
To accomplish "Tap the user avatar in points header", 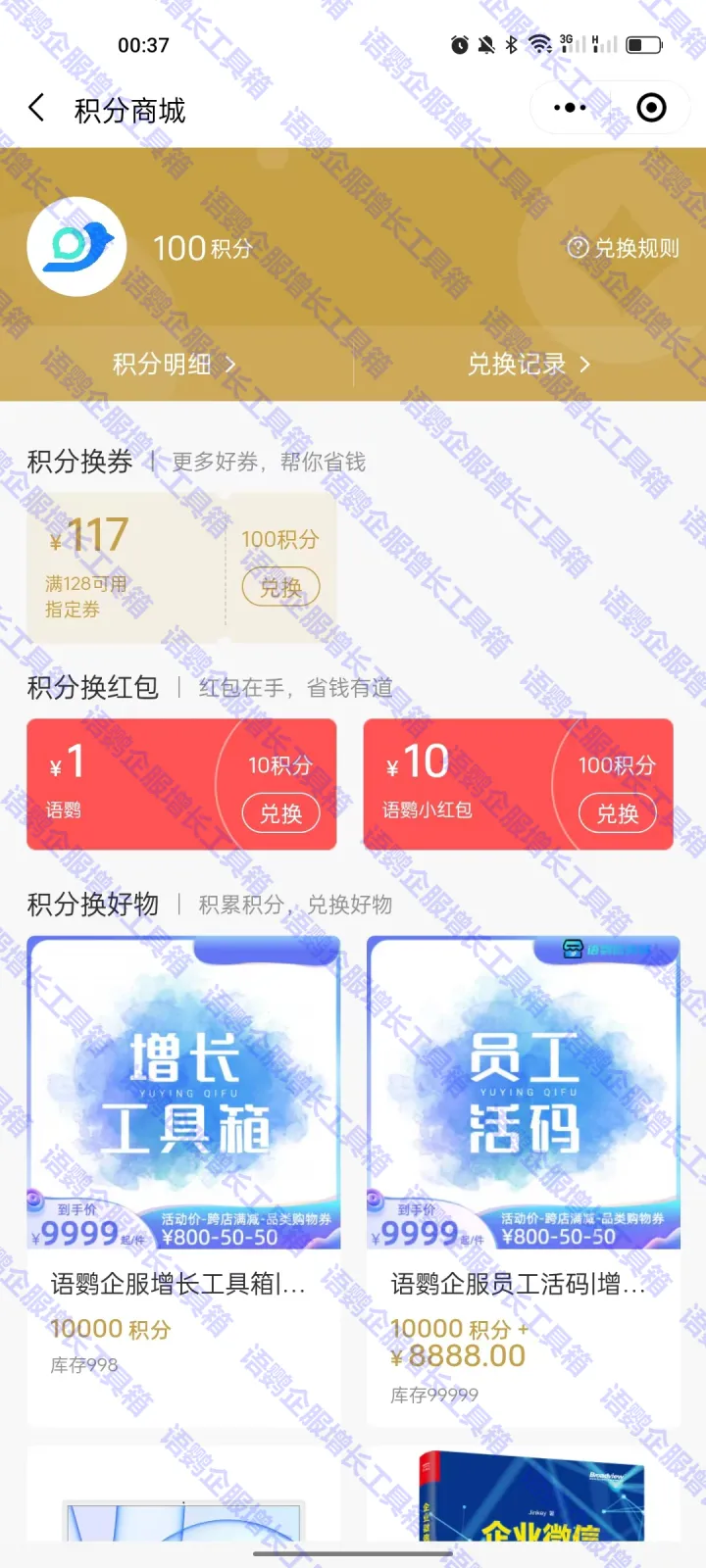I will coord(76,247).
